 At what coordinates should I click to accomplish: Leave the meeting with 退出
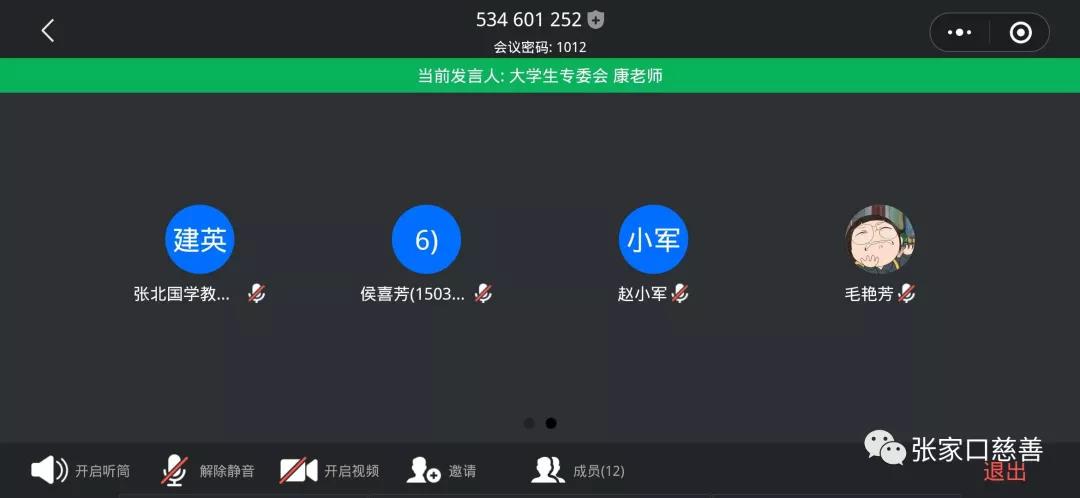pos(1004,473)
